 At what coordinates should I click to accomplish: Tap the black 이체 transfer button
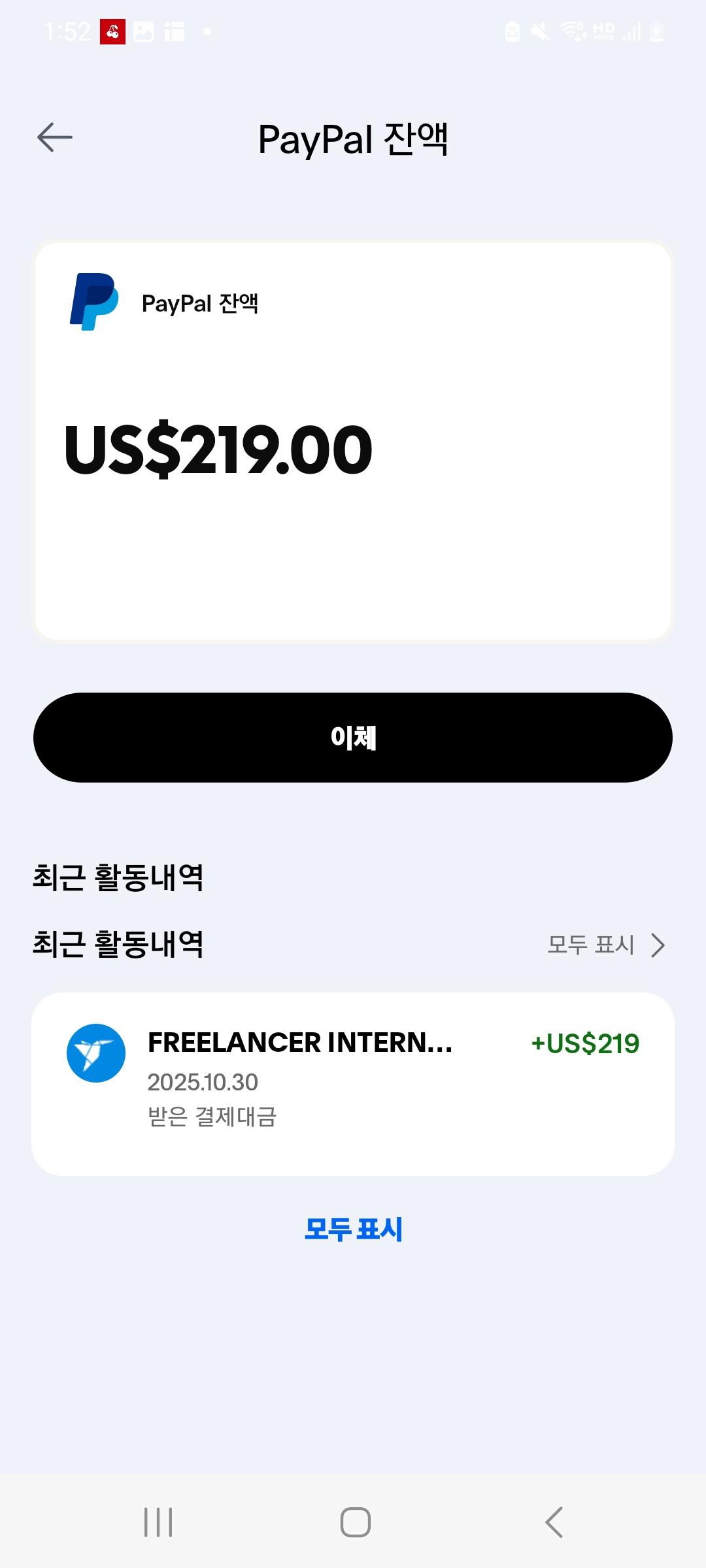(353, 738)
